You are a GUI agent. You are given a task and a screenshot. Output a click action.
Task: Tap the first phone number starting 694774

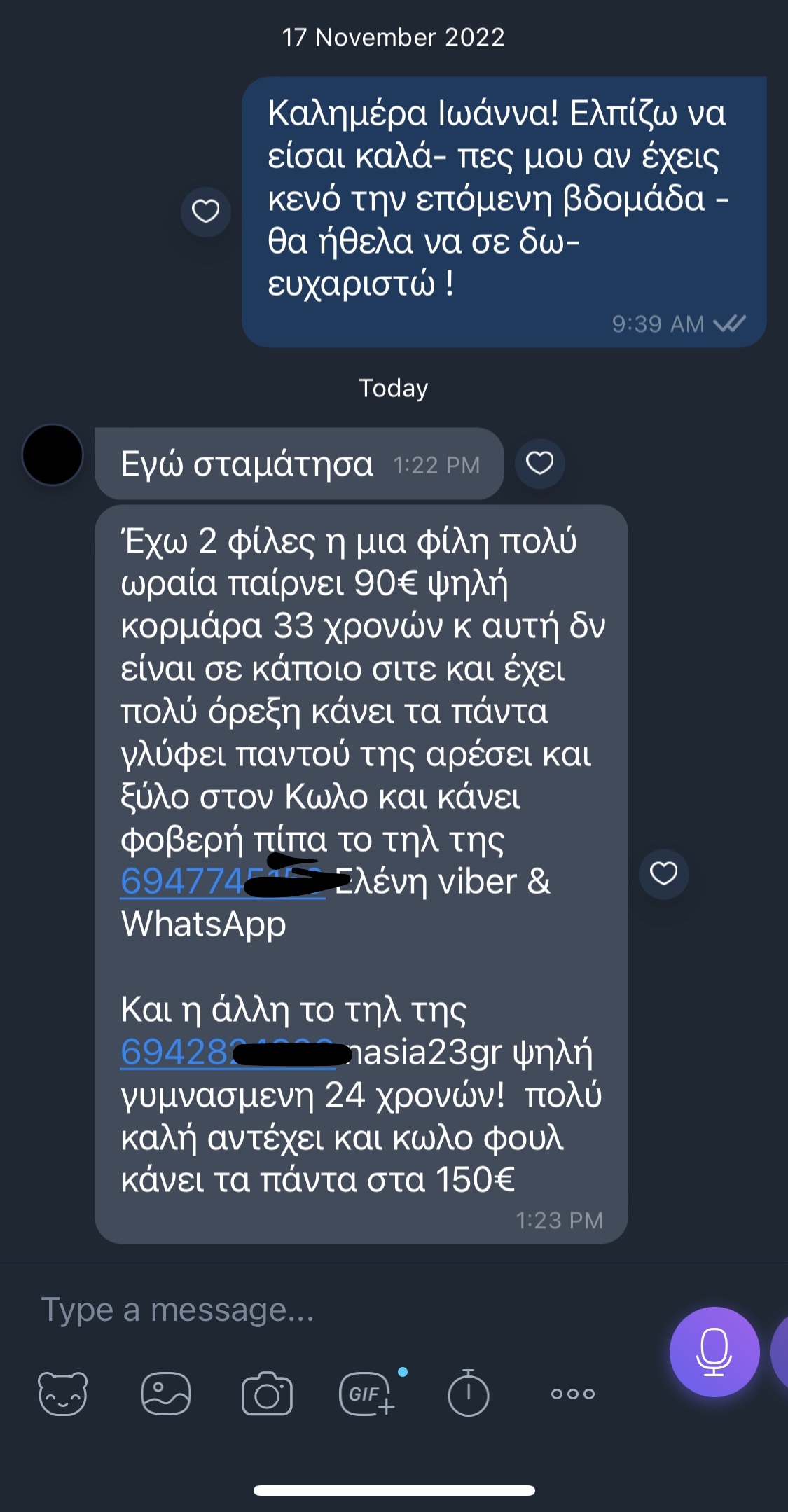coord(181,882)
